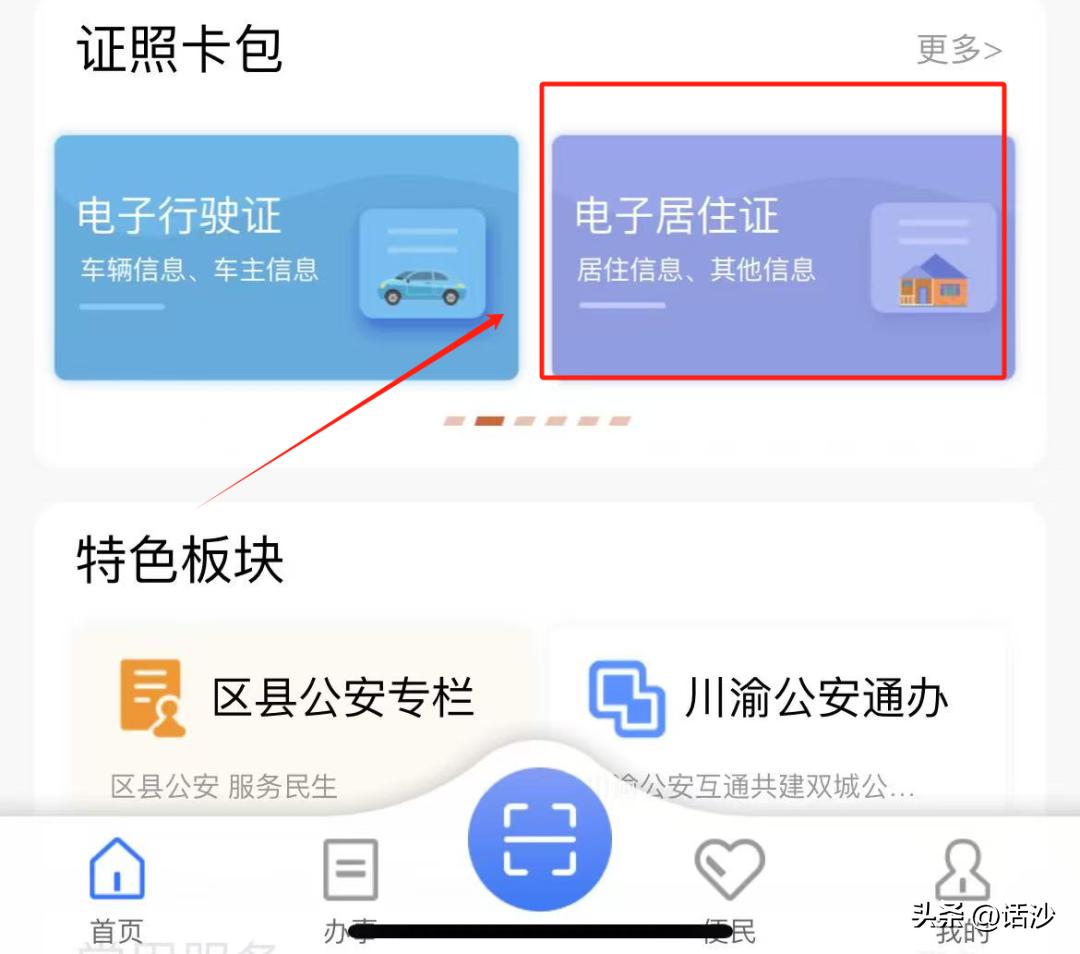Image resolution: width=1080 pixels, height=954 pixels.
Task: Open 更多 in 证照卡包
Action: pos(958,49)
